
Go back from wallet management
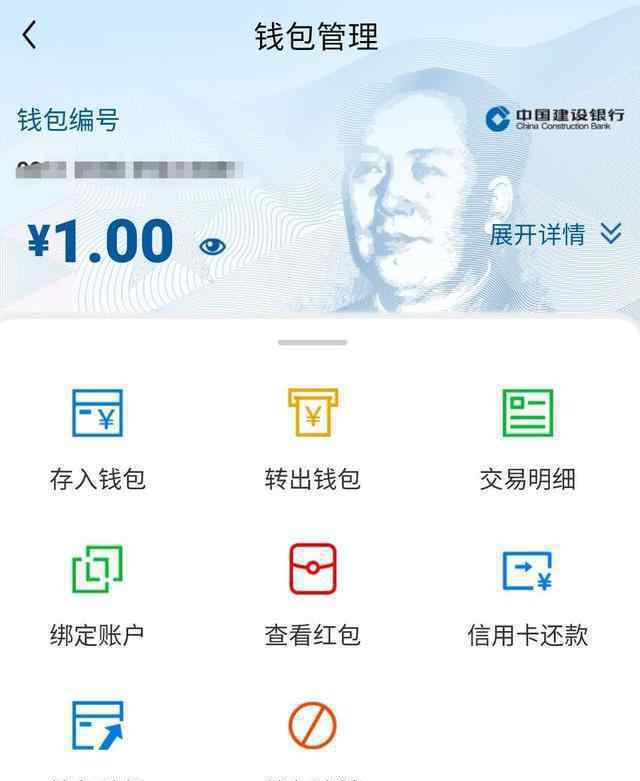tap(30, 36)
